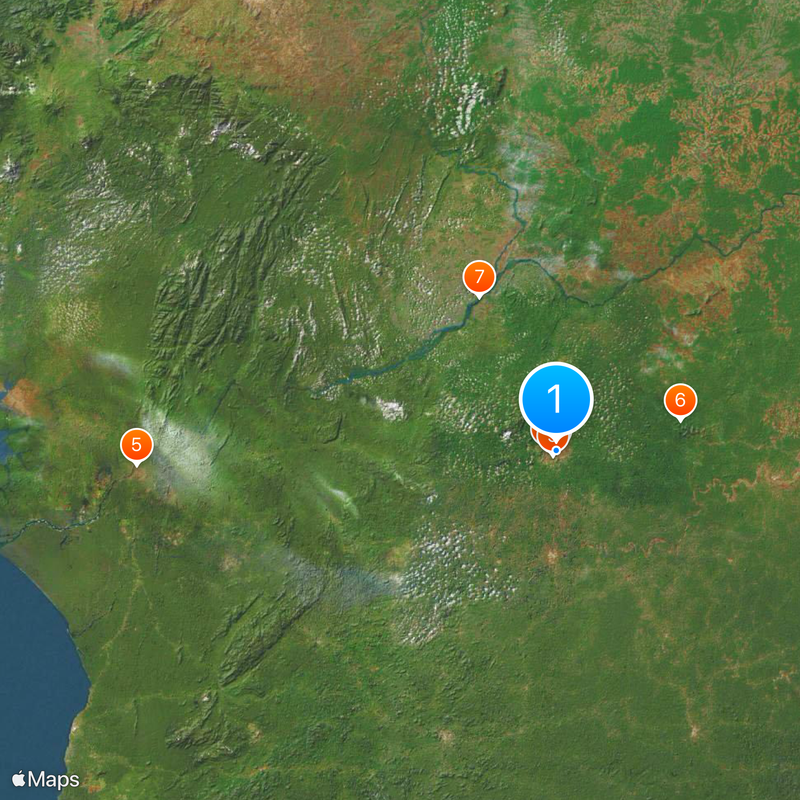The height and width of the screenshot is (800, 800).
Task: Select the orange map pin numbered 7
Action: coord(479,276)
